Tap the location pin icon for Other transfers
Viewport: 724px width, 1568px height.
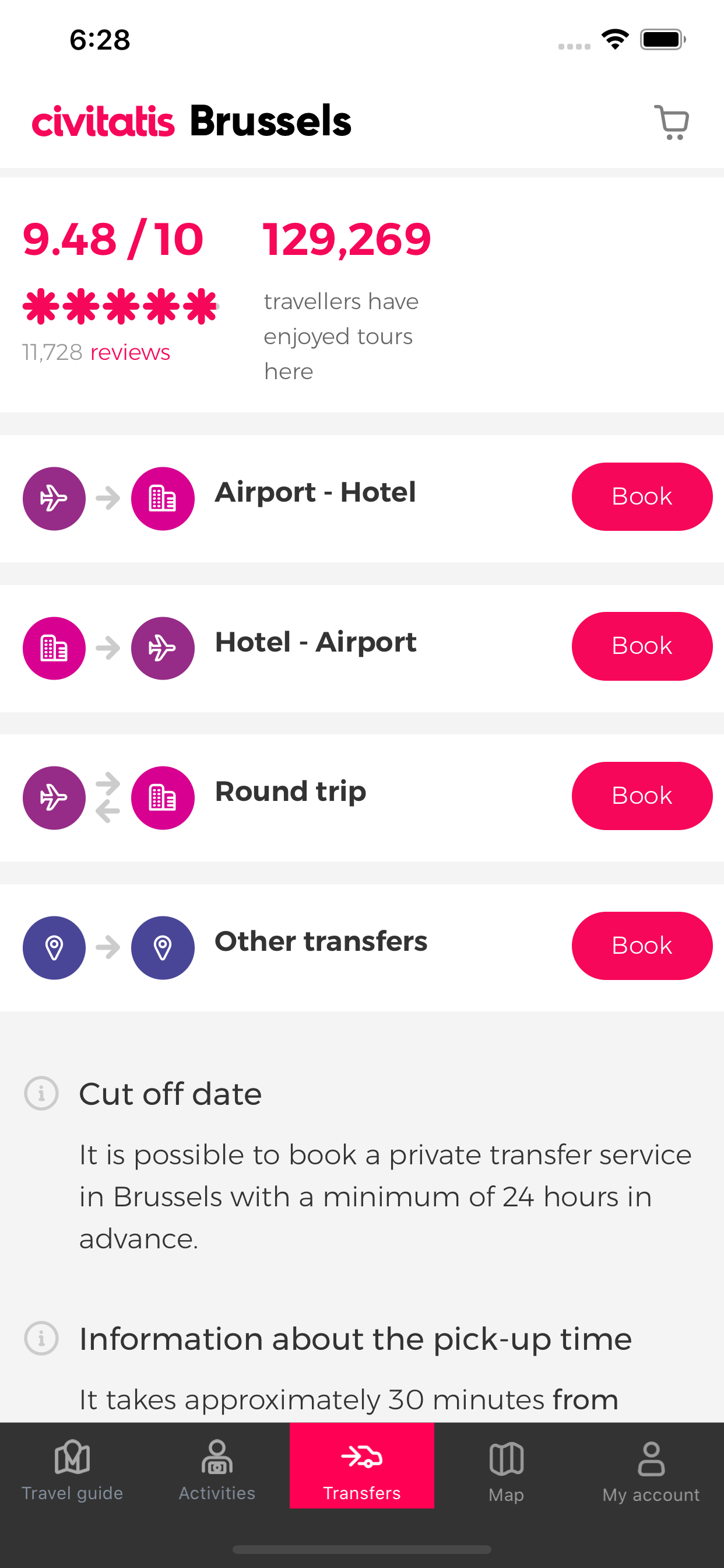click(54, 947)
